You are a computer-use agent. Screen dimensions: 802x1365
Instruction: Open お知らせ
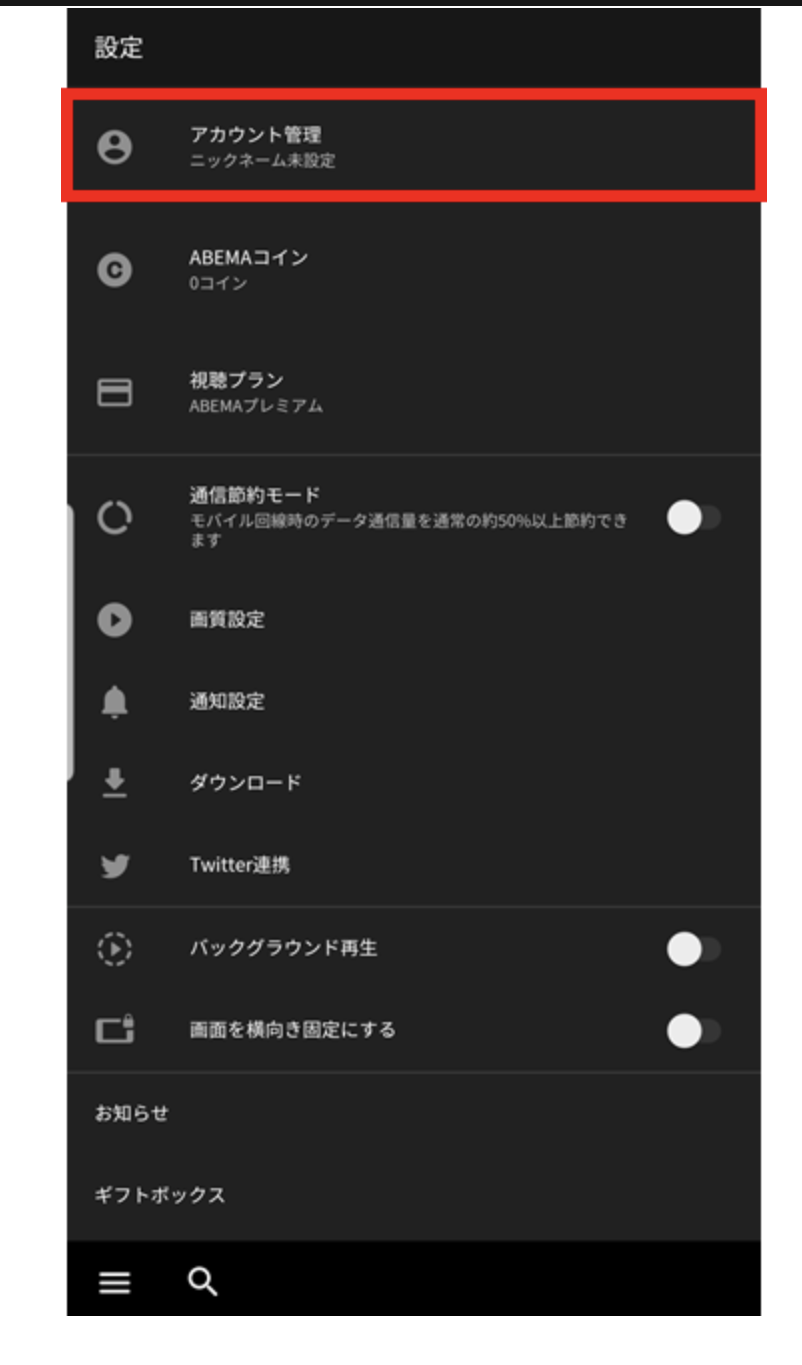point(414,1113)
